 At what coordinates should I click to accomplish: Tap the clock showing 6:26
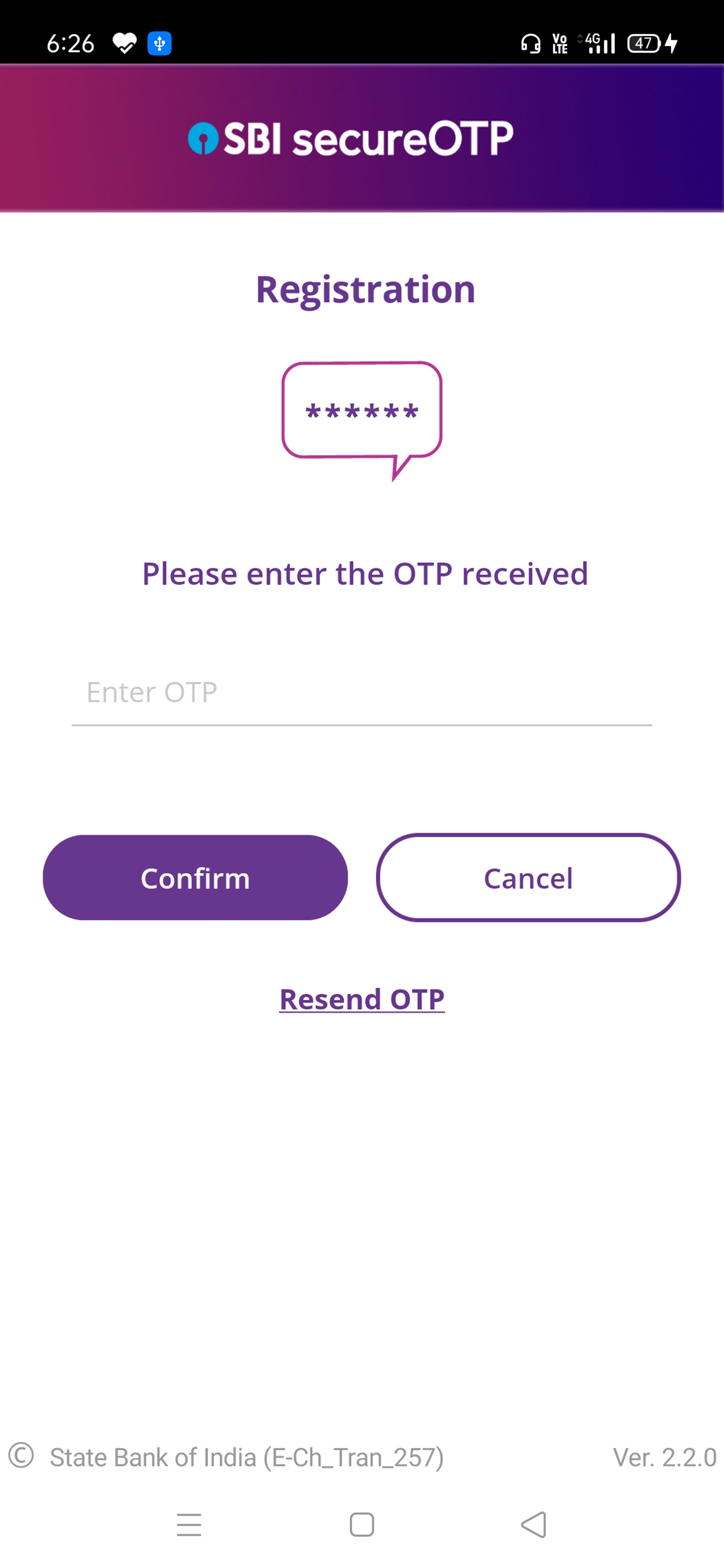(x=70, y=41)
